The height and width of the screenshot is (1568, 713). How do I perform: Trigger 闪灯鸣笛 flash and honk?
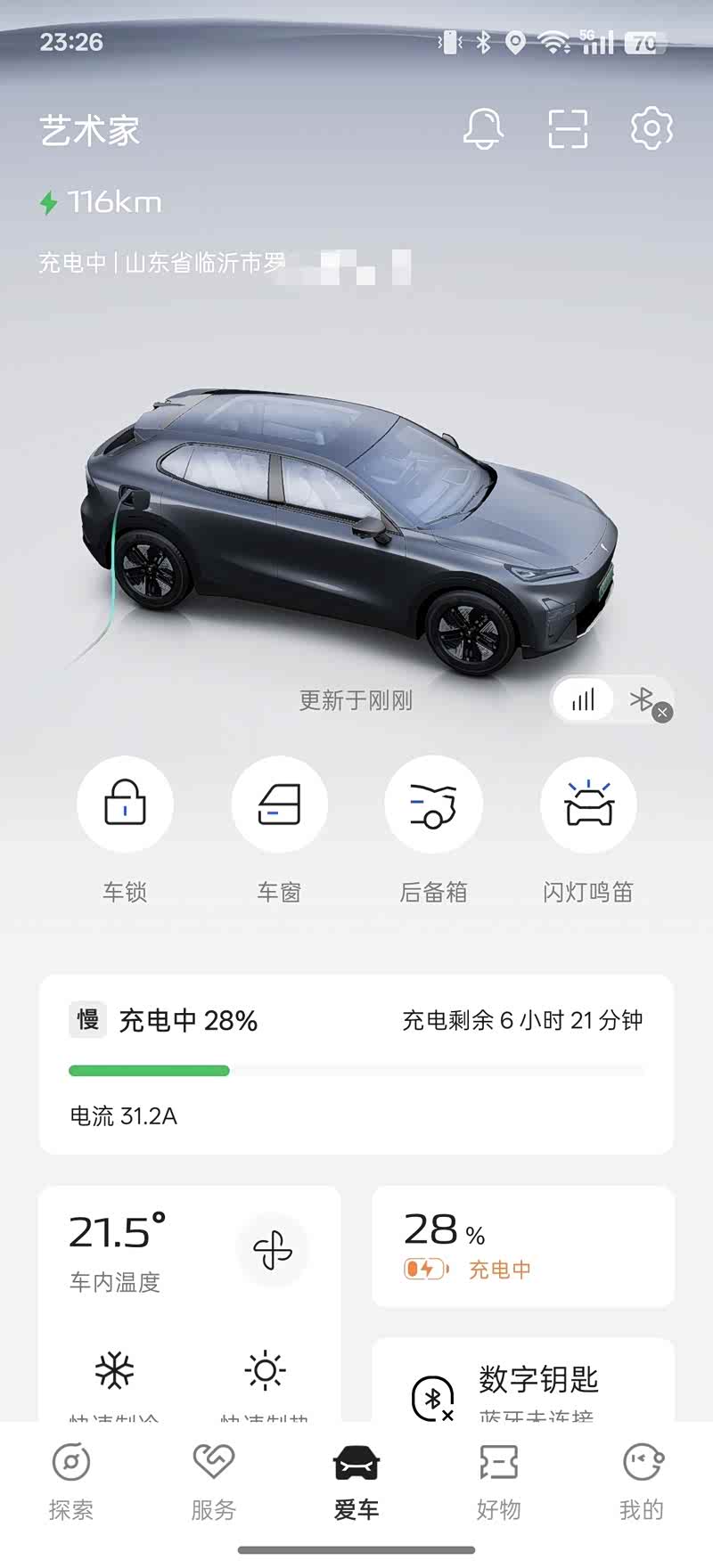tap(588, 804)
